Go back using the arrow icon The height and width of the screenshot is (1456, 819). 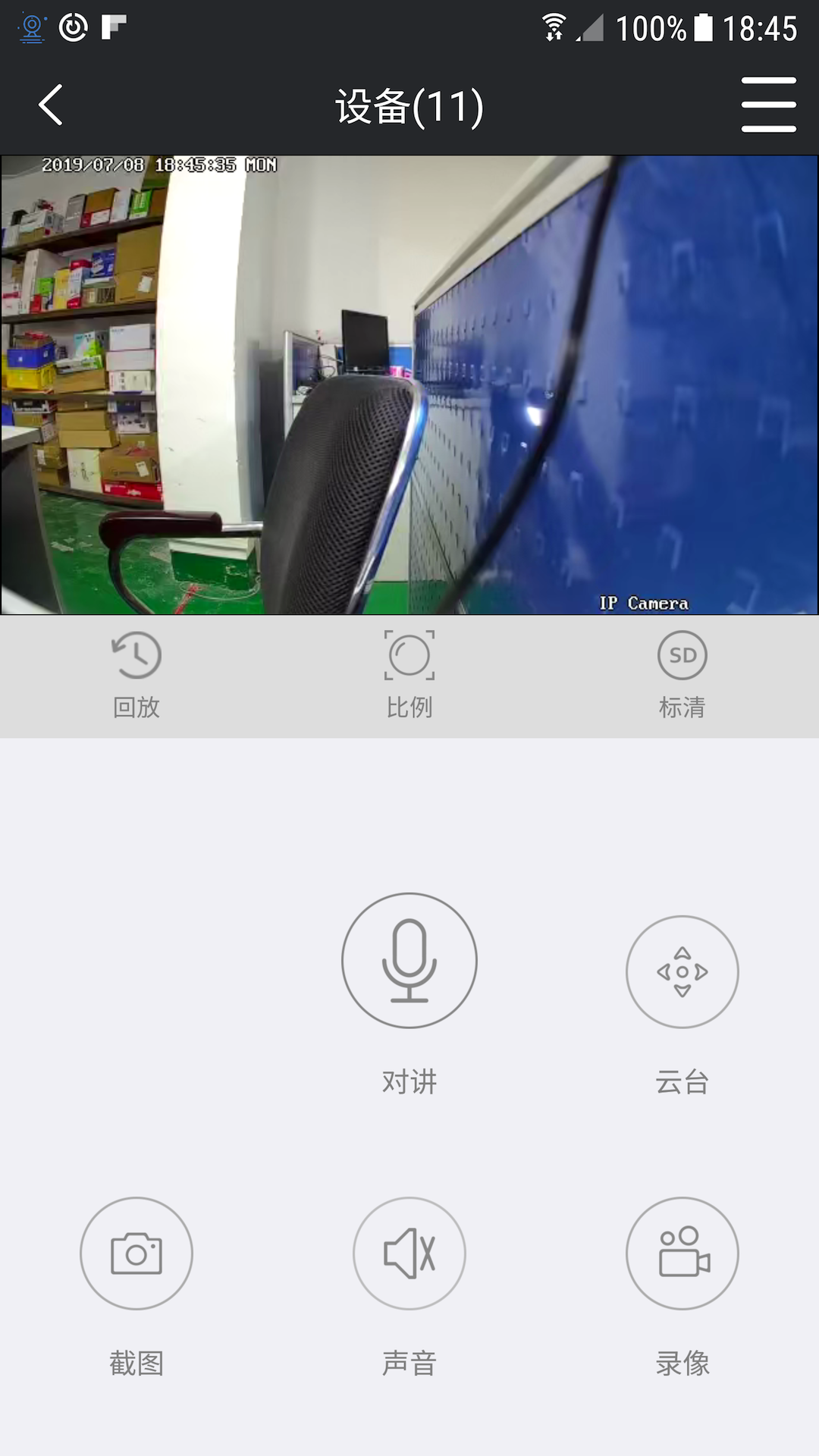[51, 105]
